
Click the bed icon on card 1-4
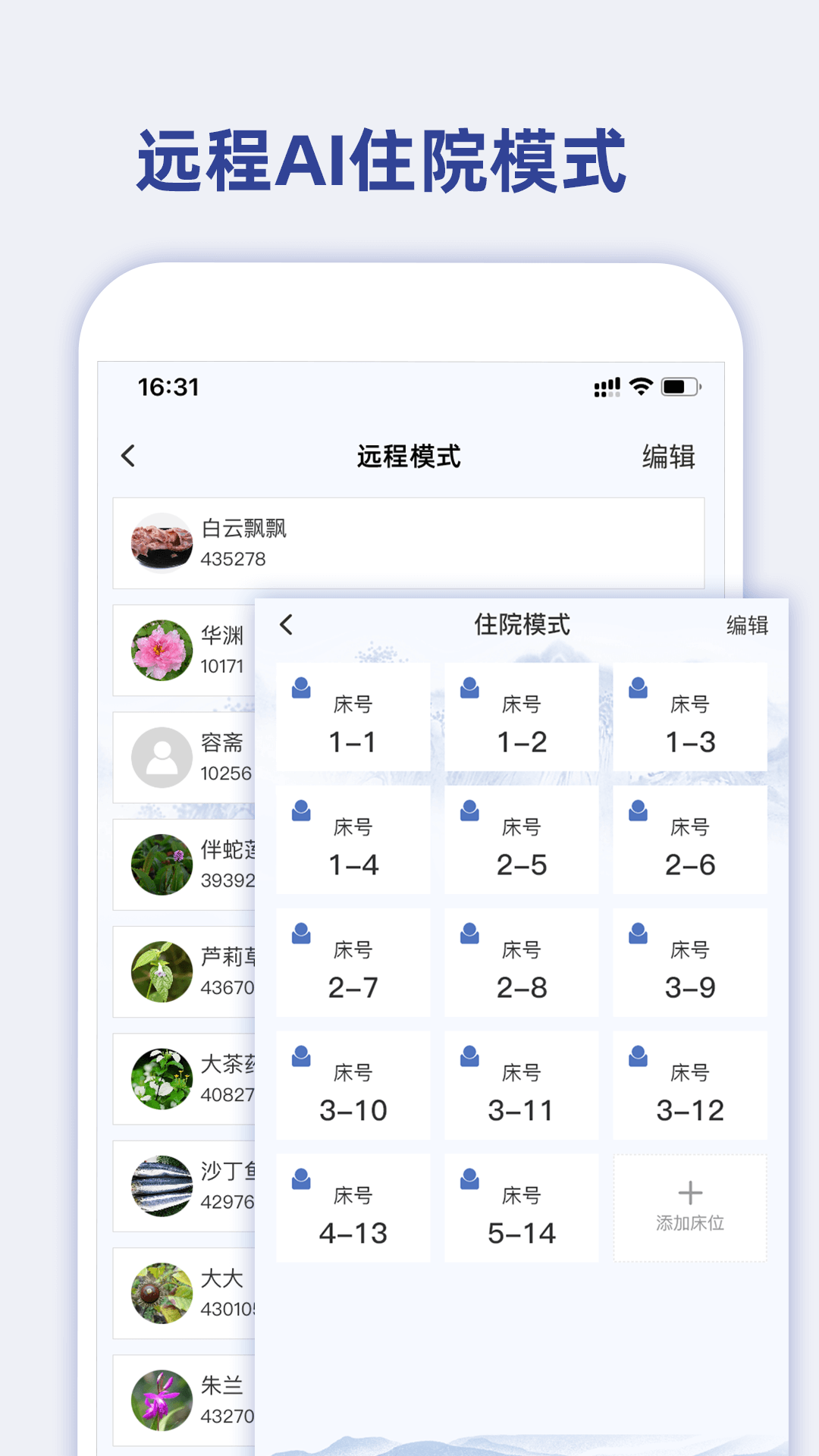(301, 811)
